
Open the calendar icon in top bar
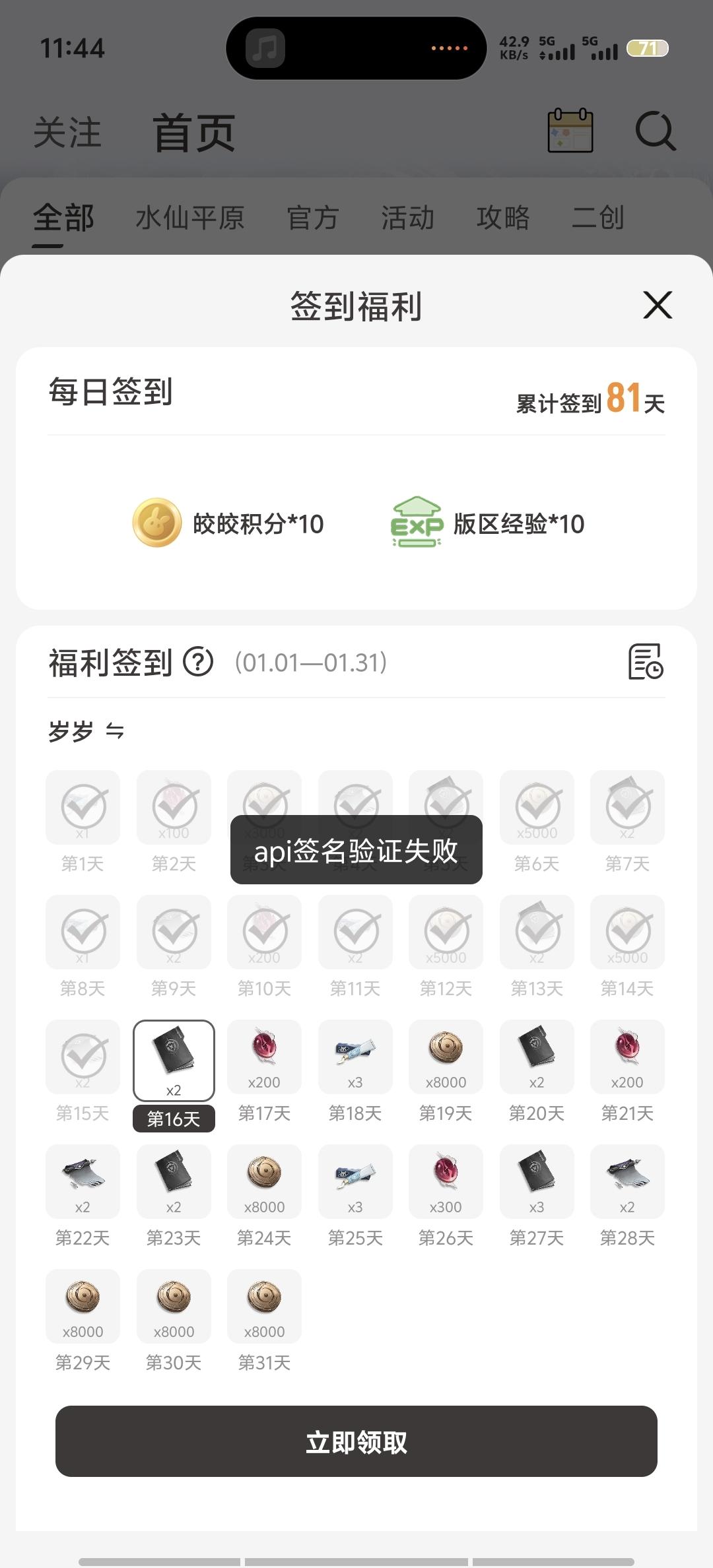(x=570, y=131)
